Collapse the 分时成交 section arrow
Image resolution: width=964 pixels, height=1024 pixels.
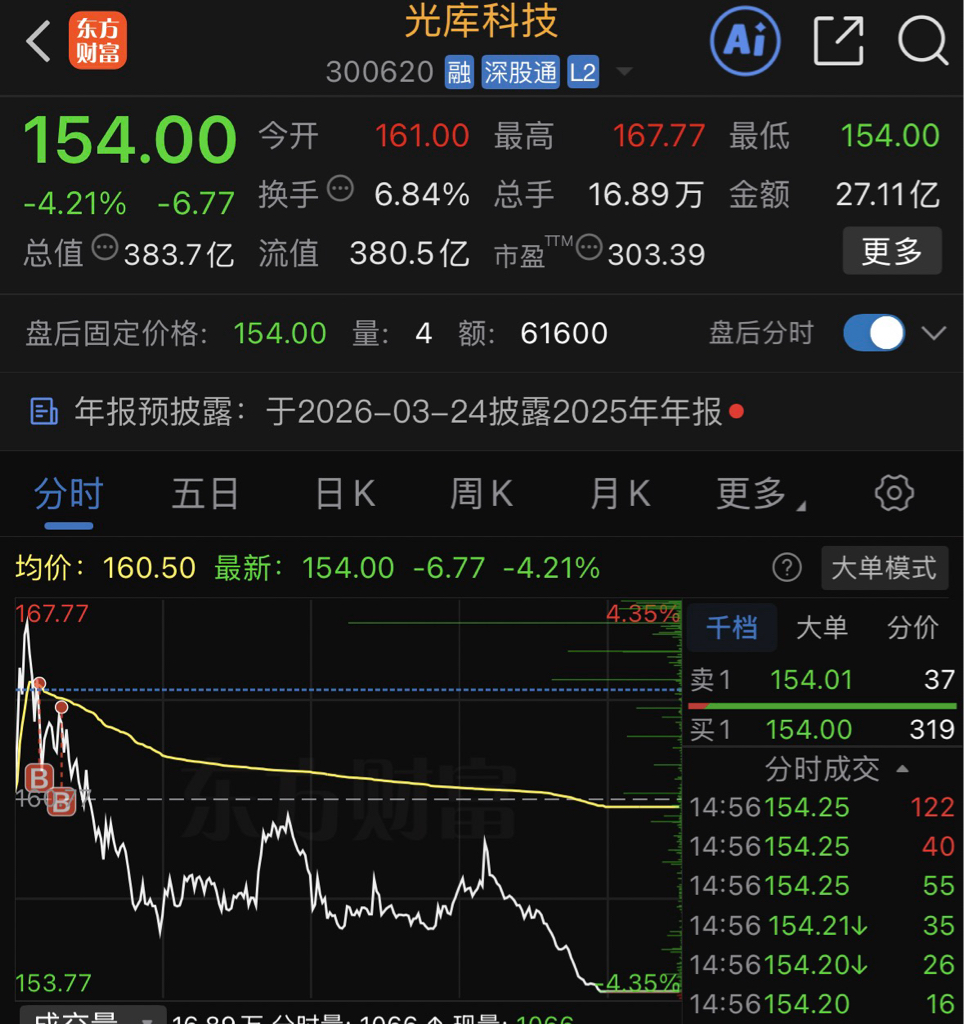pos(903,769)
